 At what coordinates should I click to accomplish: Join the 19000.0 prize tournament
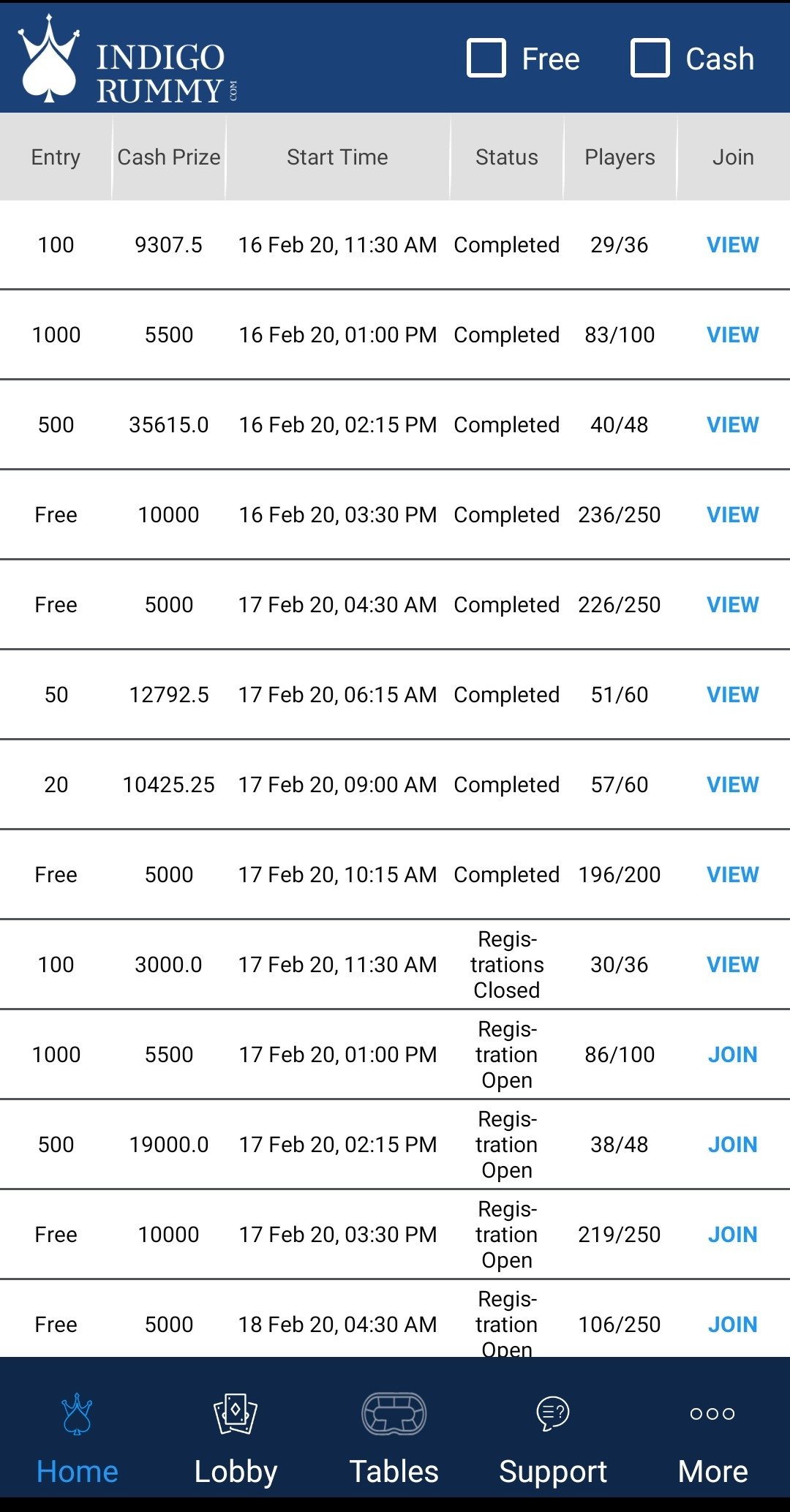[733, 1145]
